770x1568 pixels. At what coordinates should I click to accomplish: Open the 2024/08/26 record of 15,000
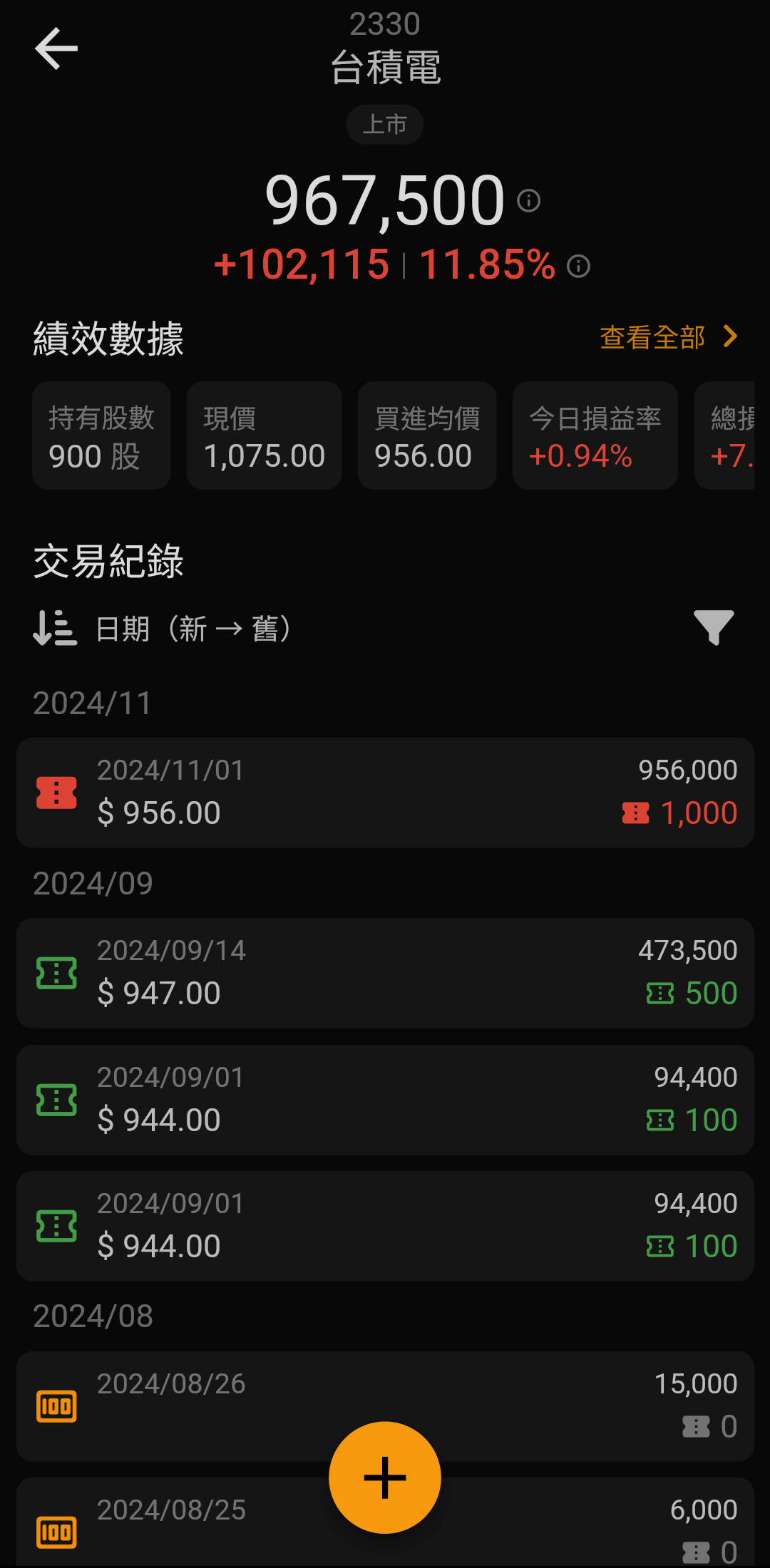[x=385, y=1406]
